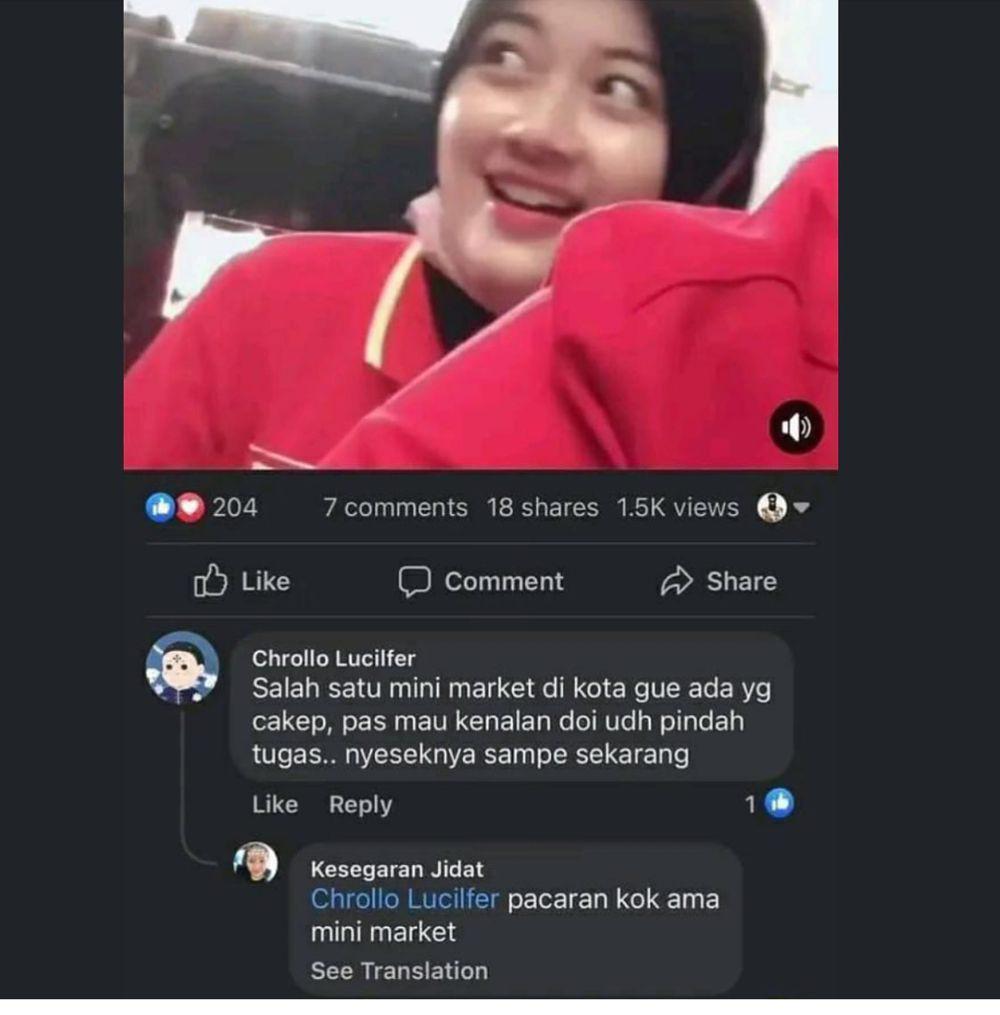Open the 7 comments link
Viewport: 1000px width, 1015px height.
tap(395, 507)
